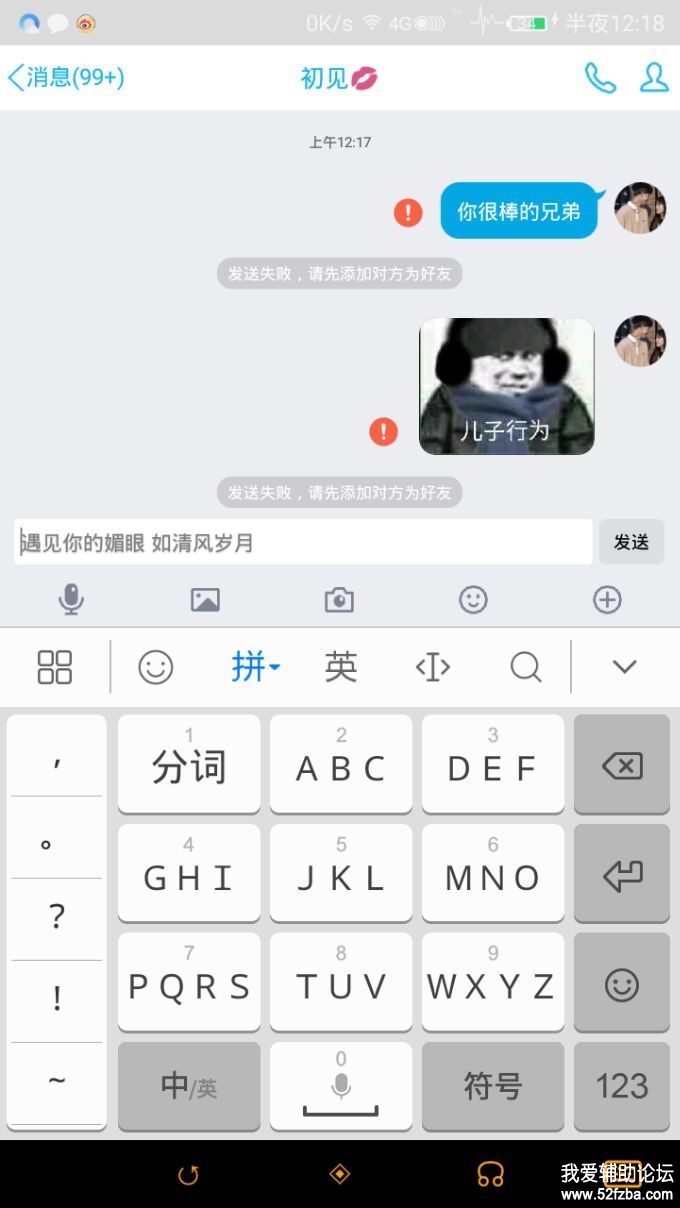This screenshot has width=680, height=1208.
Task: Open the 儿子行为 meme image
Action: coord(506,386)
